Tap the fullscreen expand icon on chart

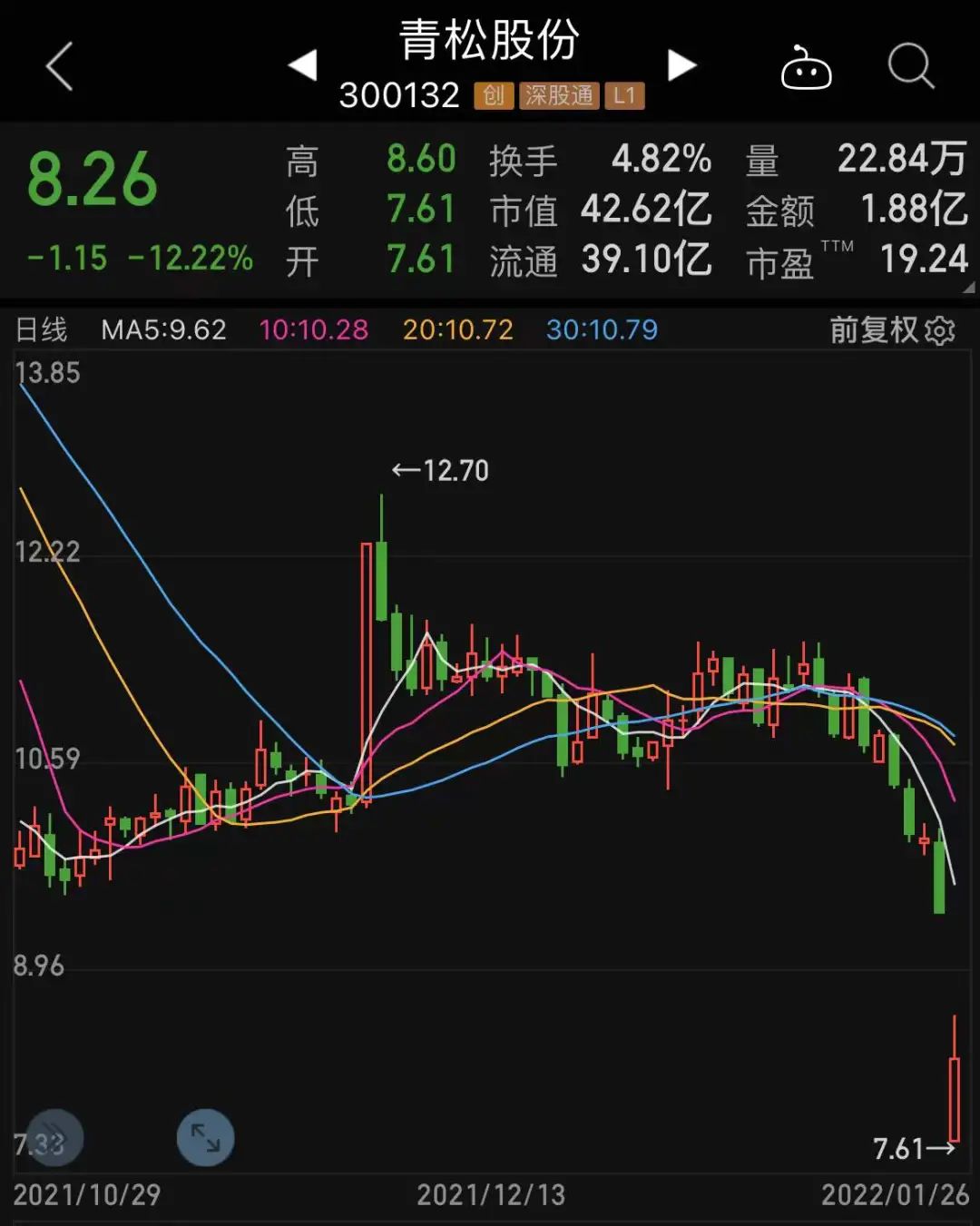click(204, 1137)
